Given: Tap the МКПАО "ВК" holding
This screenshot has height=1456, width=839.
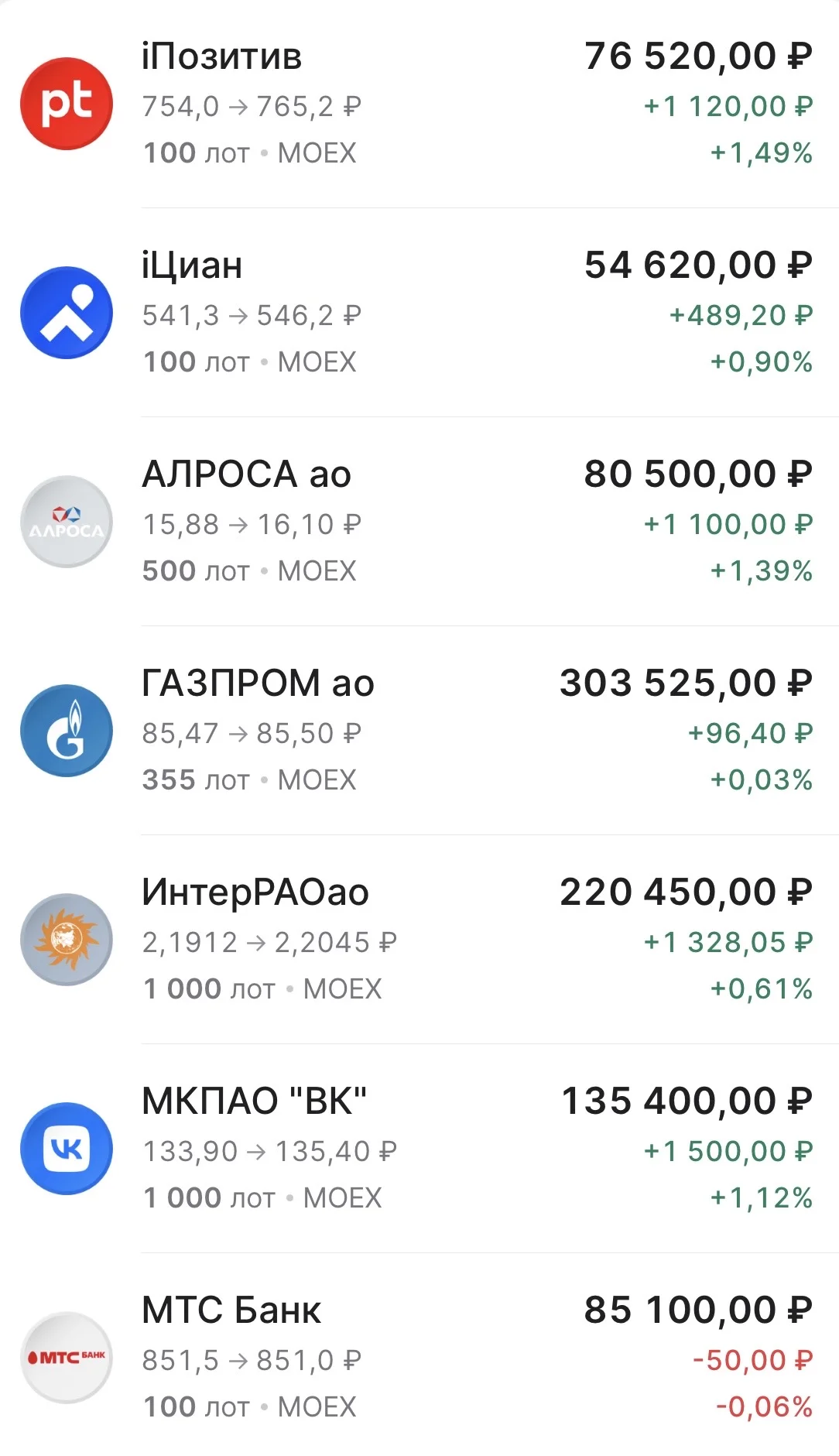Looking at the screenshot, I should [x=419, y=1149].
